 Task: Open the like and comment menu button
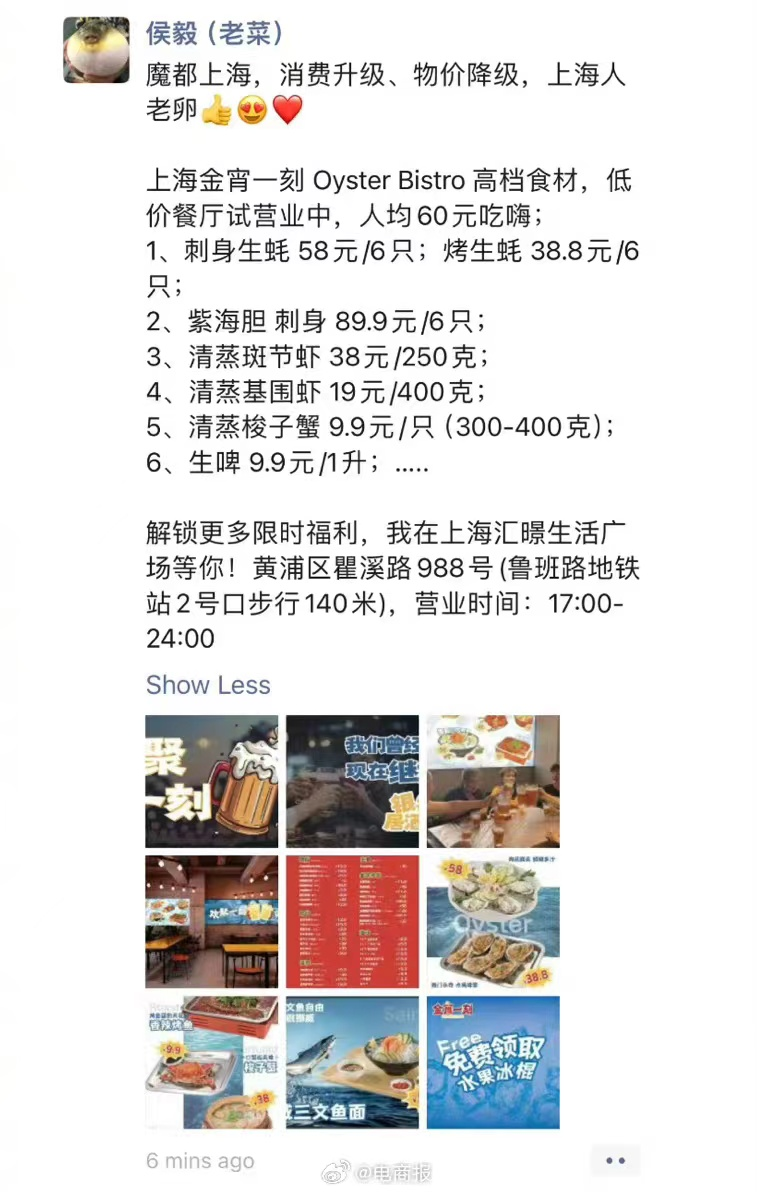tap(614, 1161)
